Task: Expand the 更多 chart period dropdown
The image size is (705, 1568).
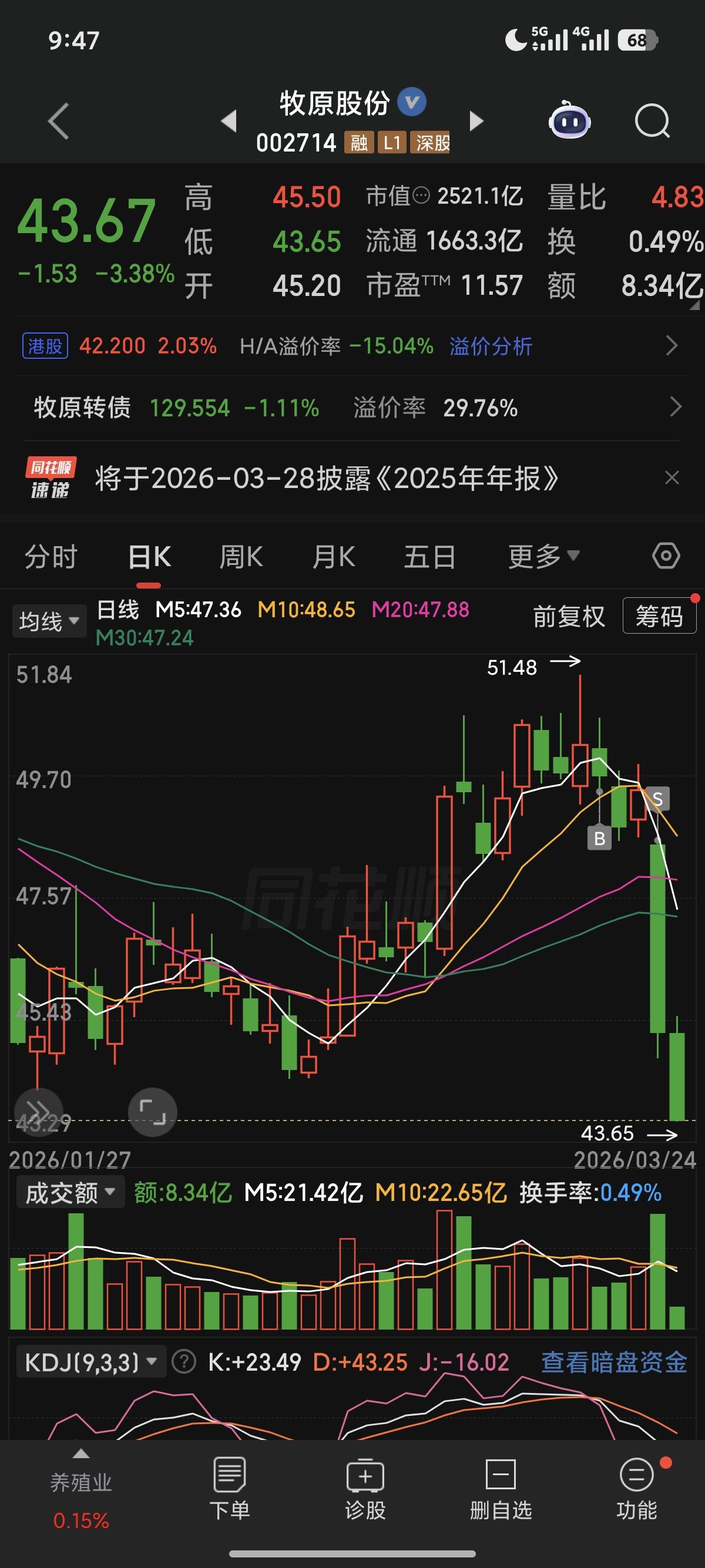Action: click(x=543, y=556)
